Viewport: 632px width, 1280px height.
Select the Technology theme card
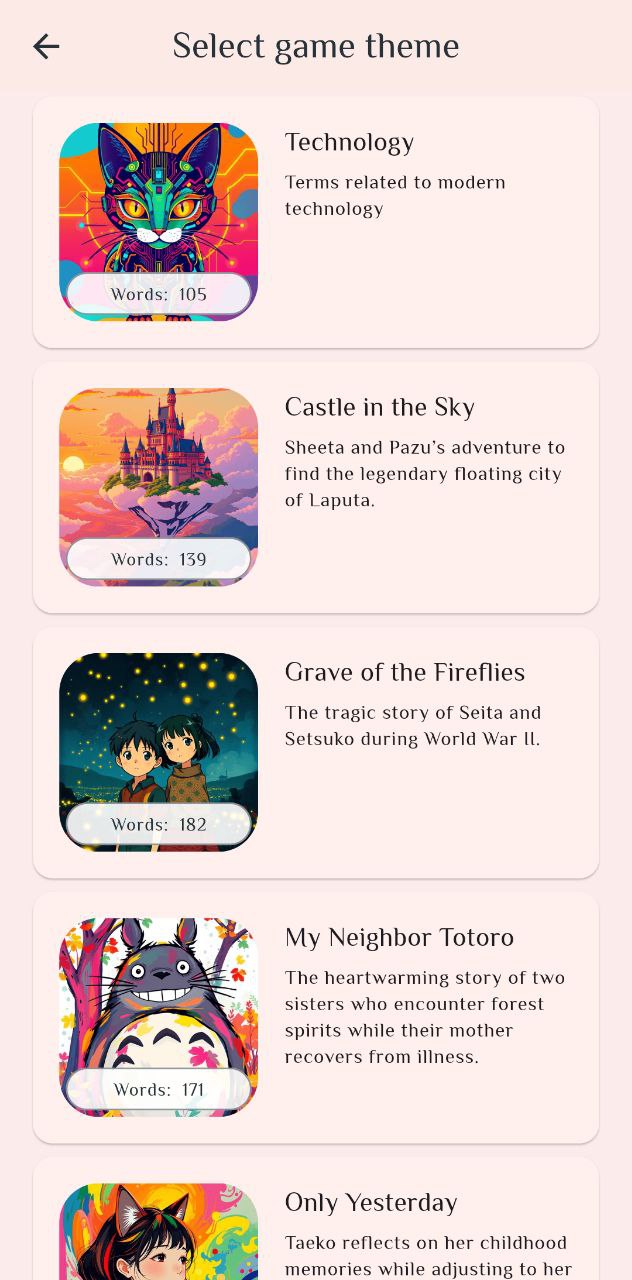316,222
